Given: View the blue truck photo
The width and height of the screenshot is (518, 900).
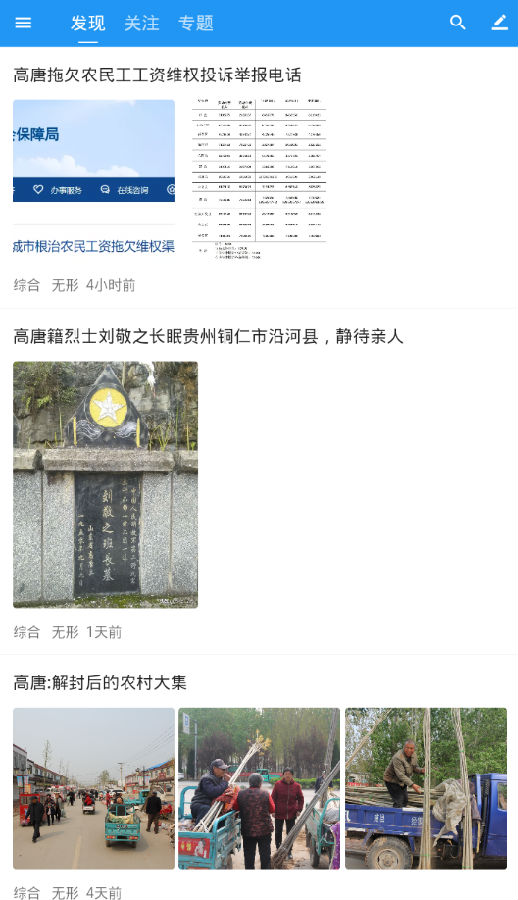Looking at the screenshot, I should 426,789.
